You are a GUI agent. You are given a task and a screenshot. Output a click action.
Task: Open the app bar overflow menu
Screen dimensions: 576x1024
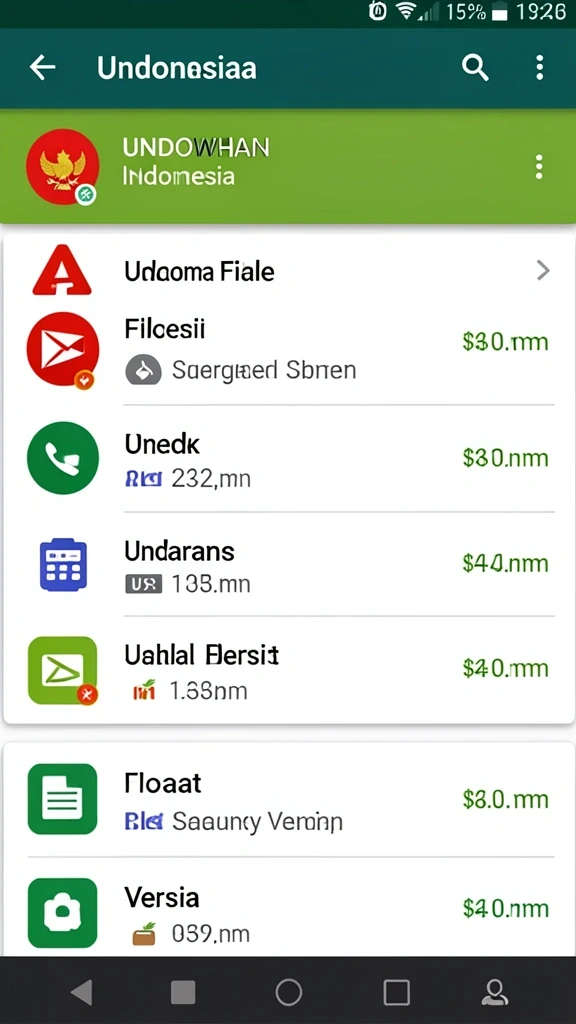(x=539, y=67)
